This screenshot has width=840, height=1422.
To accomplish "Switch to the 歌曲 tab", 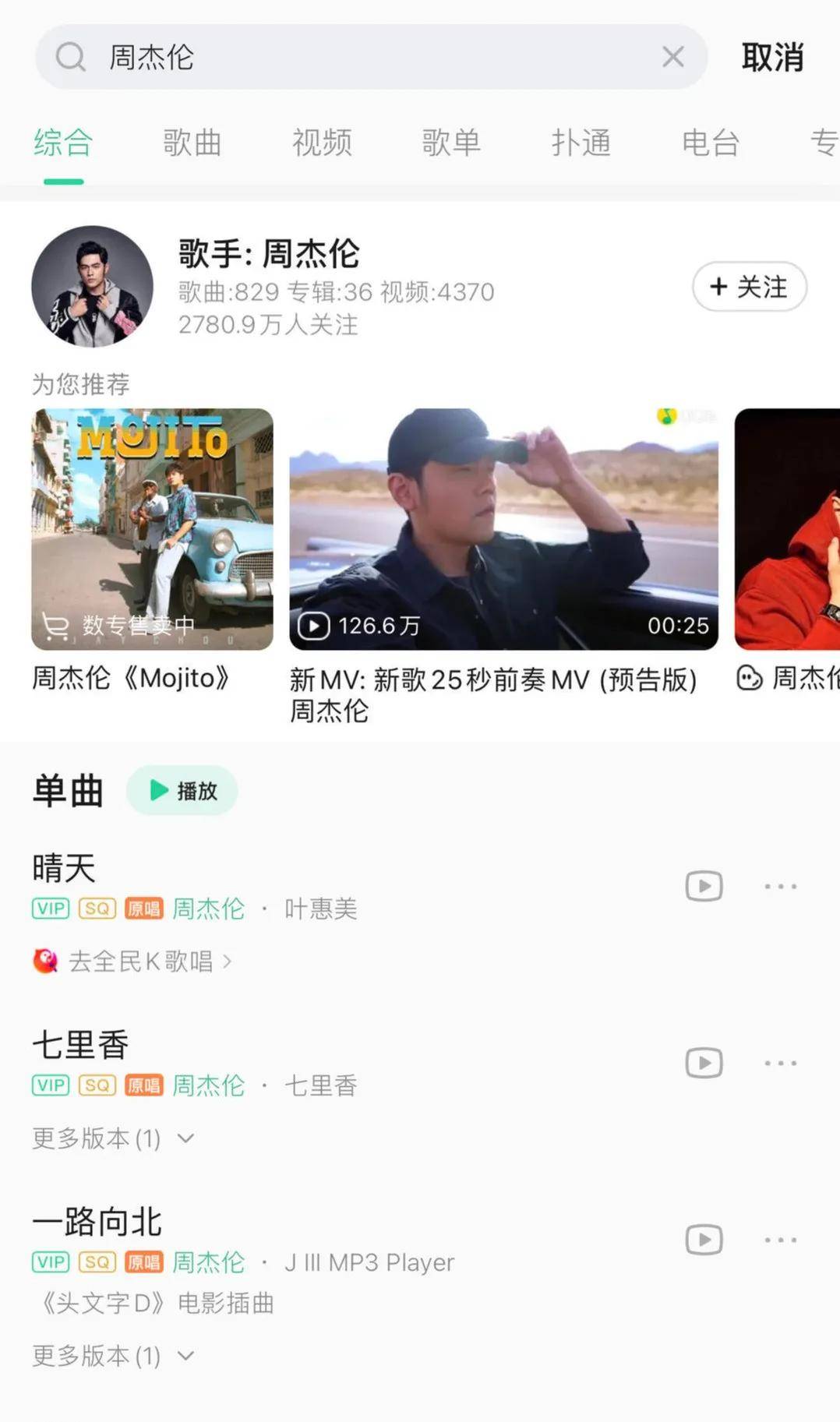I will (192, 143).
